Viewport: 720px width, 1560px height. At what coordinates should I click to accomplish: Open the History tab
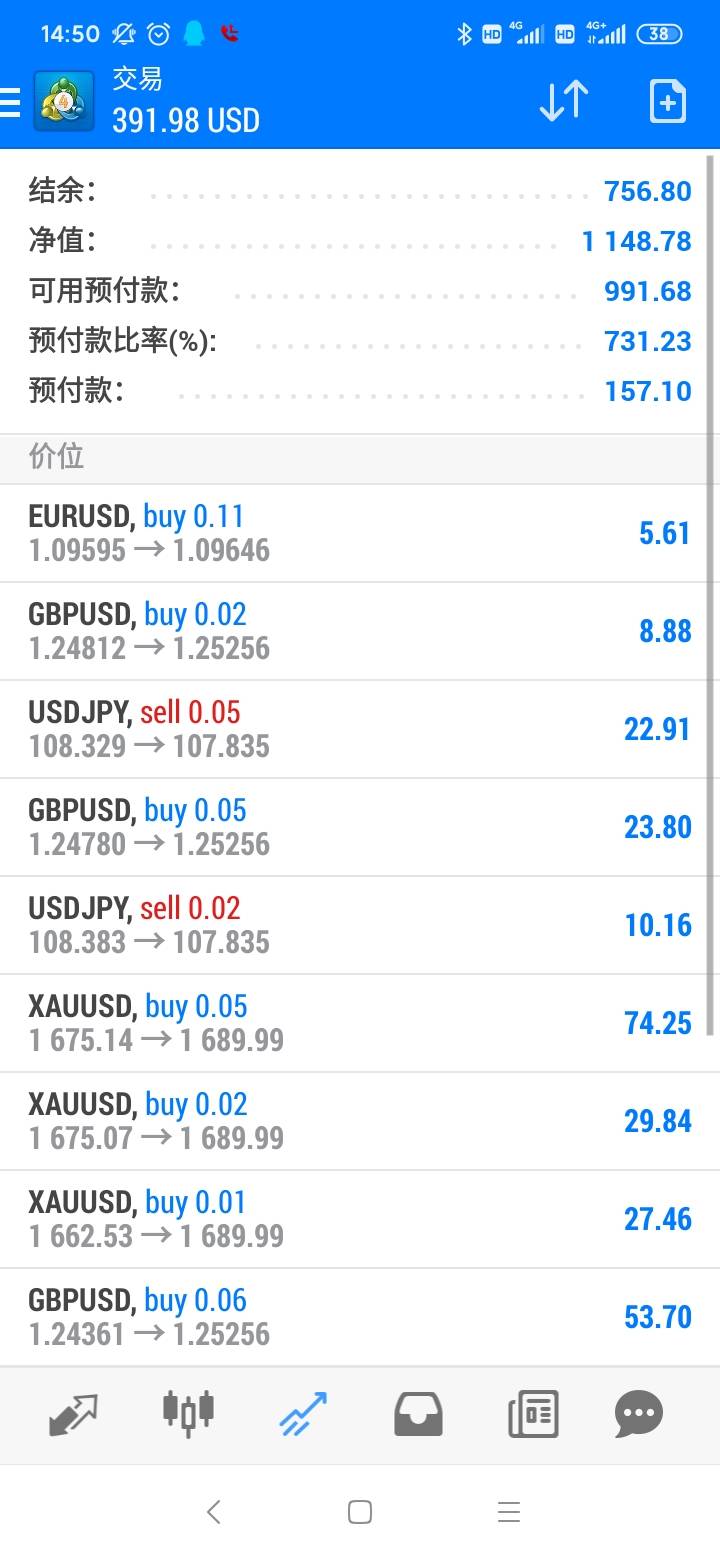tap(418, 1414)
